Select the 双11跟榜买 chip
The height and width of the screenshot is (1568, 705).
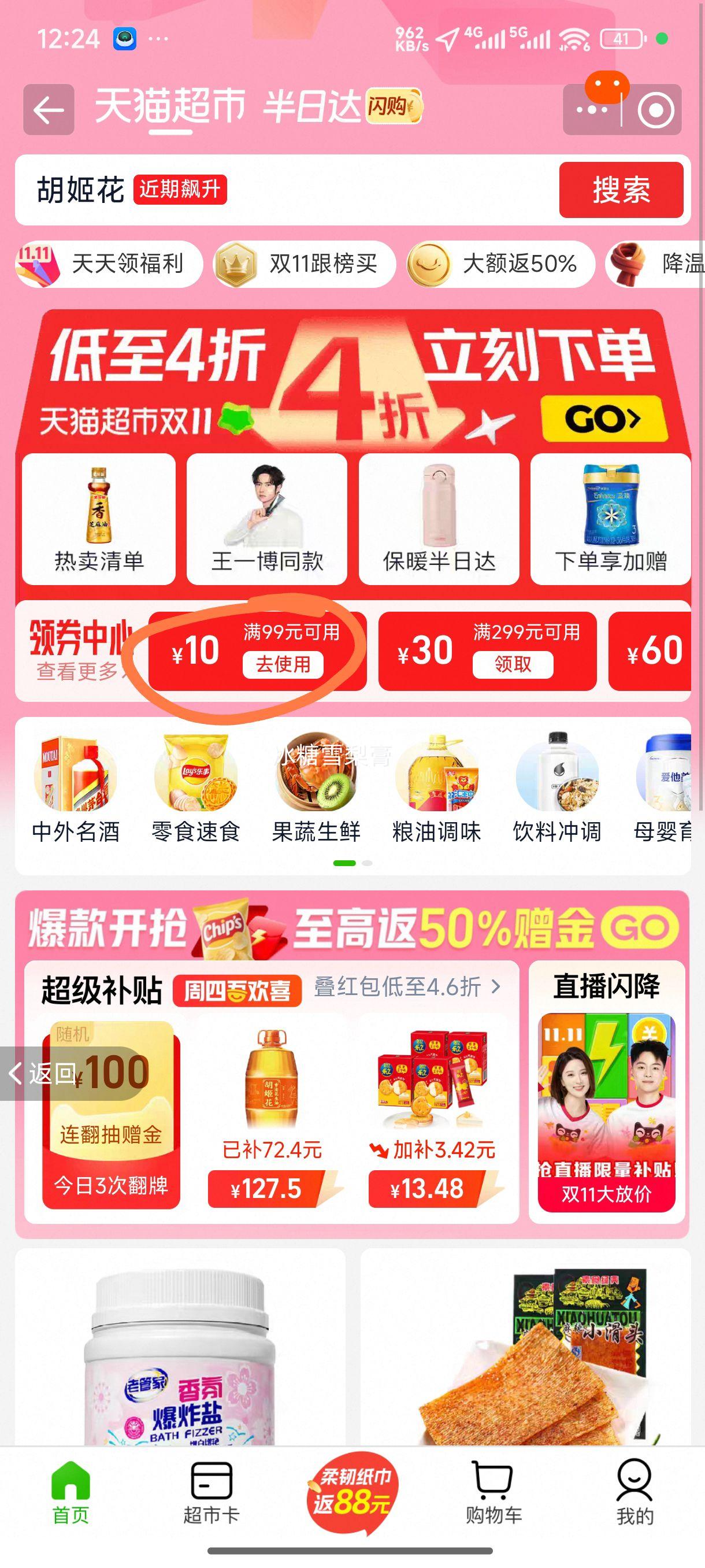(x=305, y=264)
